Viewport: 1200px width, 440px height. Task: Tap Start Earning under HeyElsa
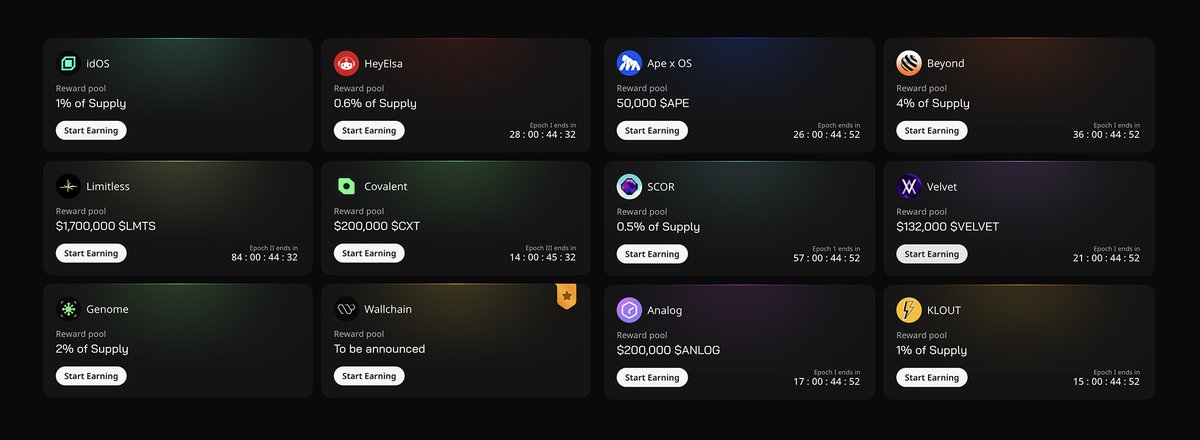pos(369,130)
